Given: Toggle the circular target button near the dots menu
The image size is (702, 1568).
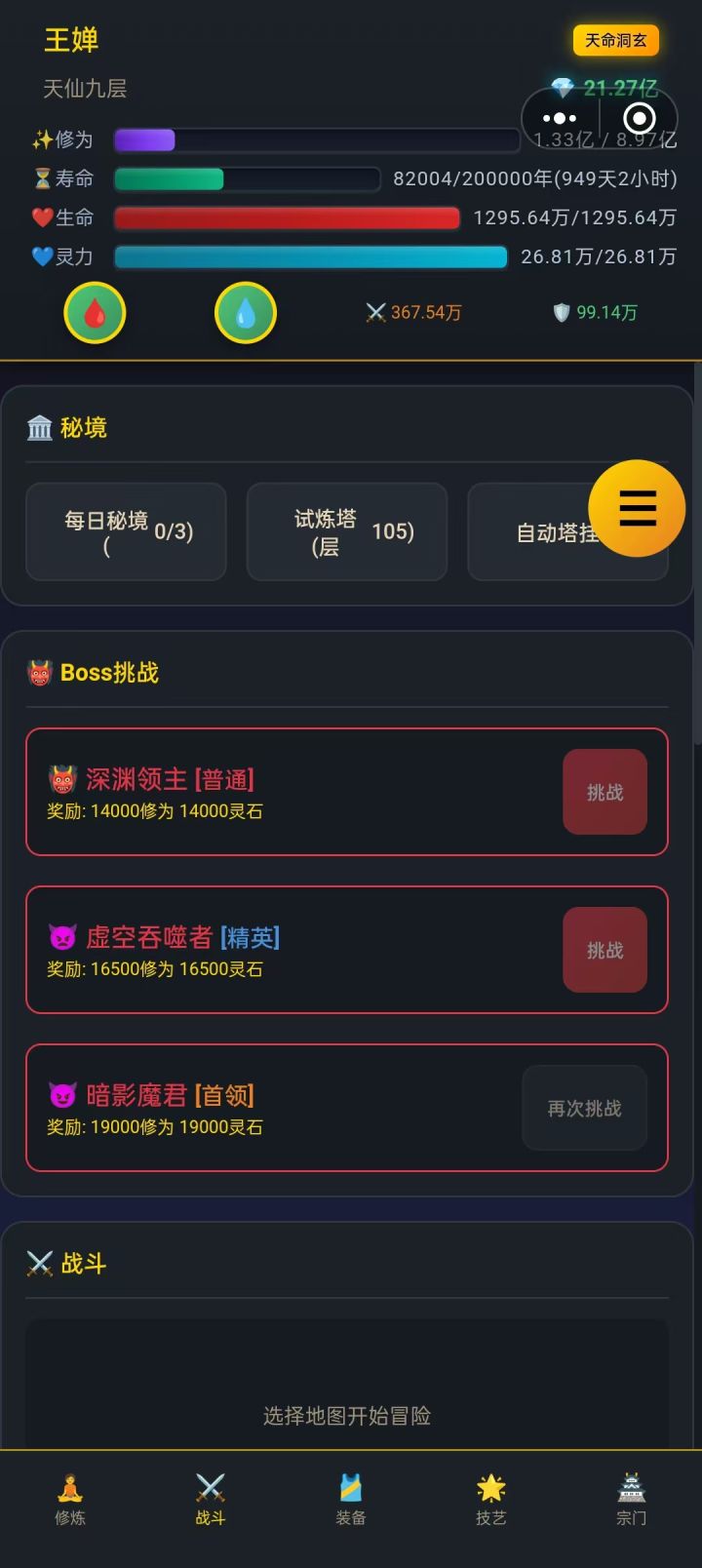Looking at the screenshot, I should coord(639,118).
